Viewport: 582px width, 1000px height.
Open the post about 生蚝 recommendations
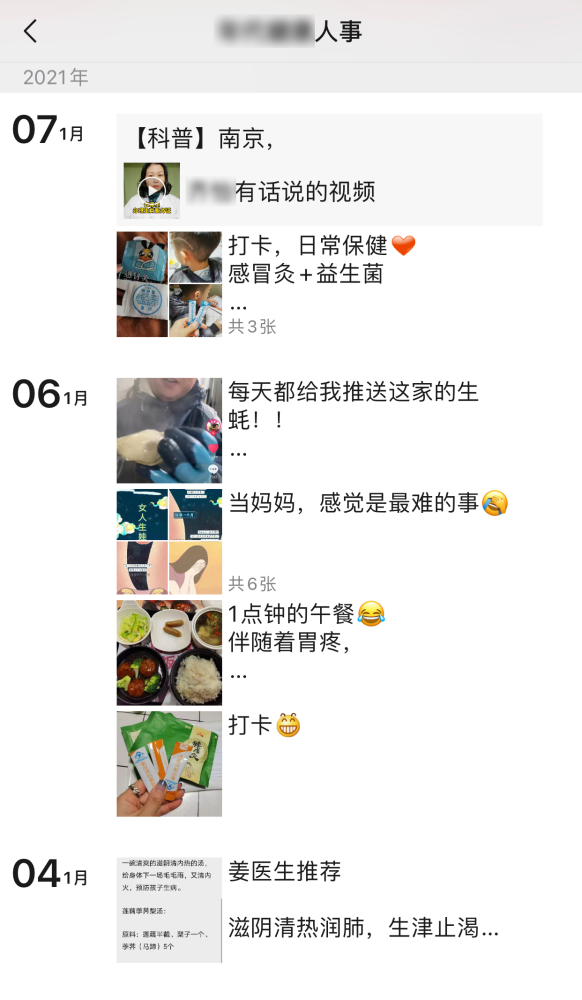point(330,430)
